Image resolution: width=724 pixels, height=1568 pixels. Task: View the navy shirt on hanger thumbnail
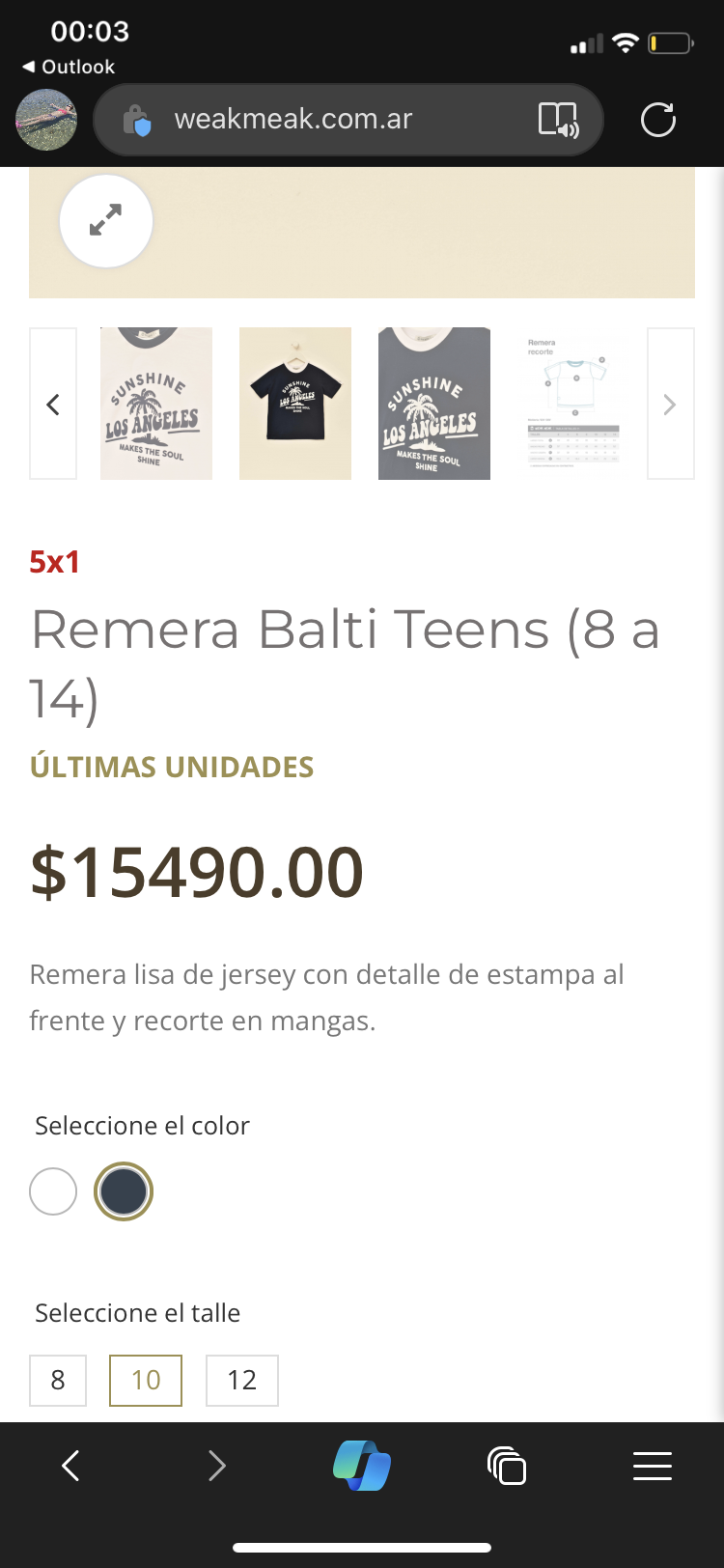click(295, 404)
